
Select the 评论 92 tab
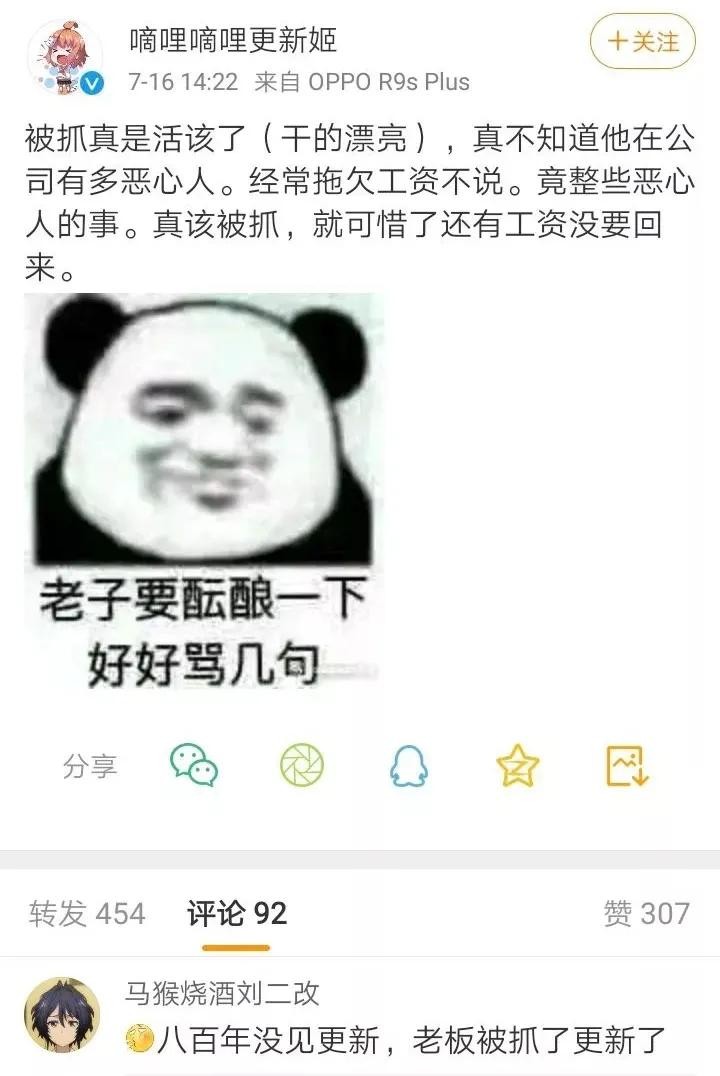(x=236, y=913)
